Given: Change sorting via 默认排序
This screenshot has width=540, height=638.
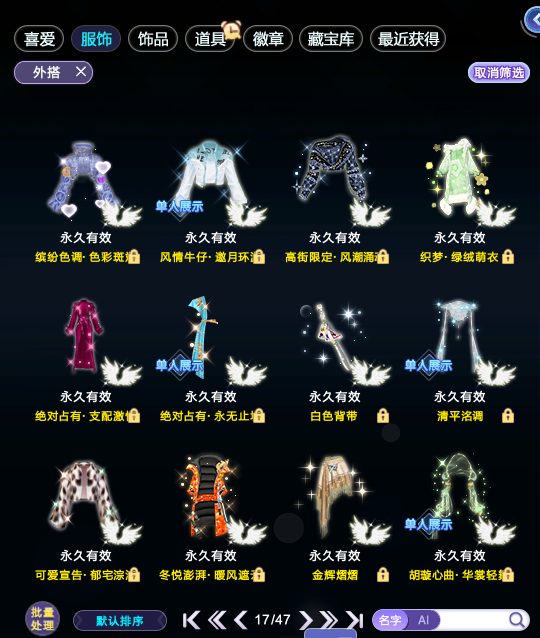Looking at the screenshot, I should pyautogui.click(x=120, y=621).
